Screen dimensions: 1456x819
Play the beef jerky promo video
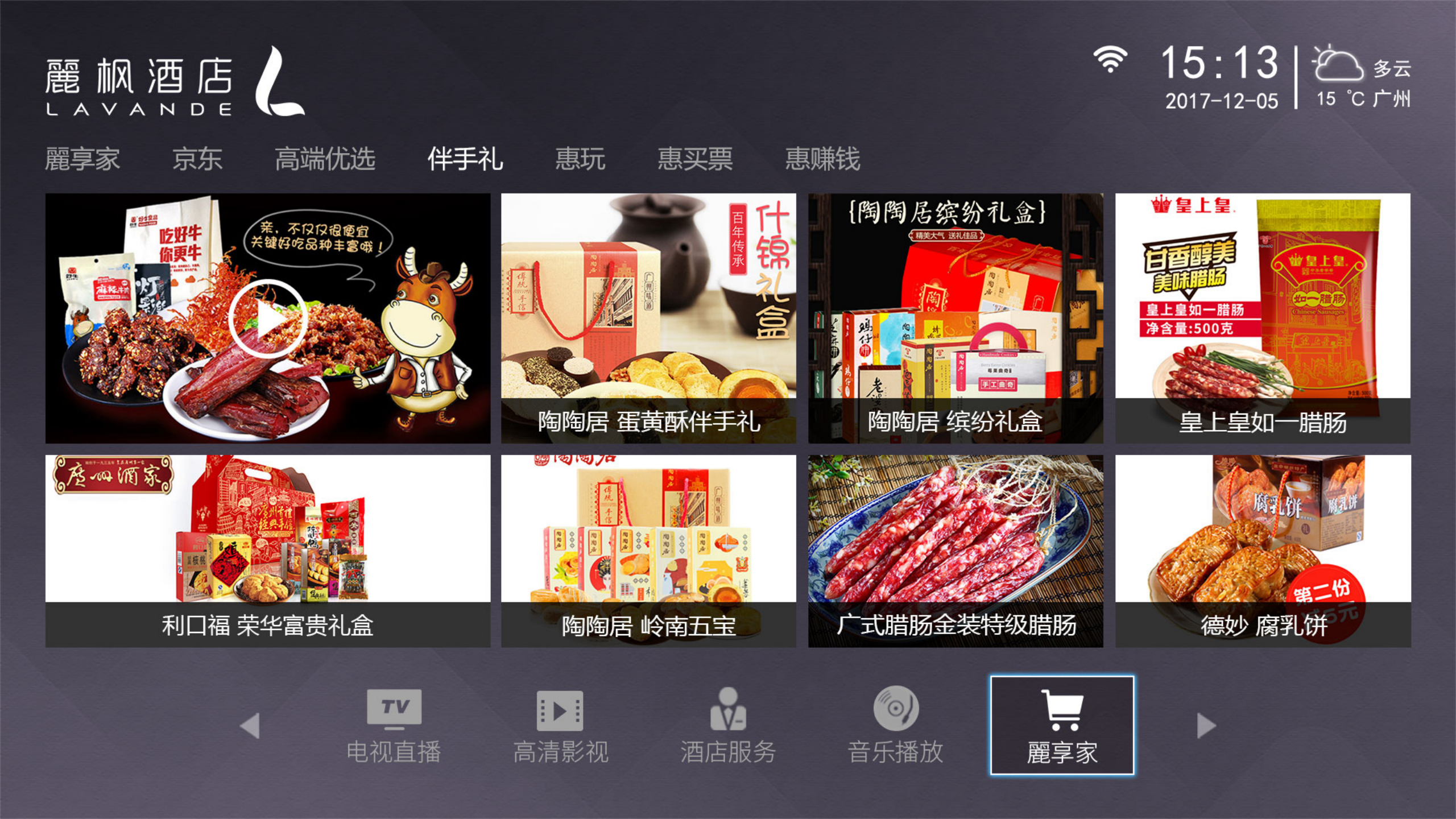coord(268,319)
